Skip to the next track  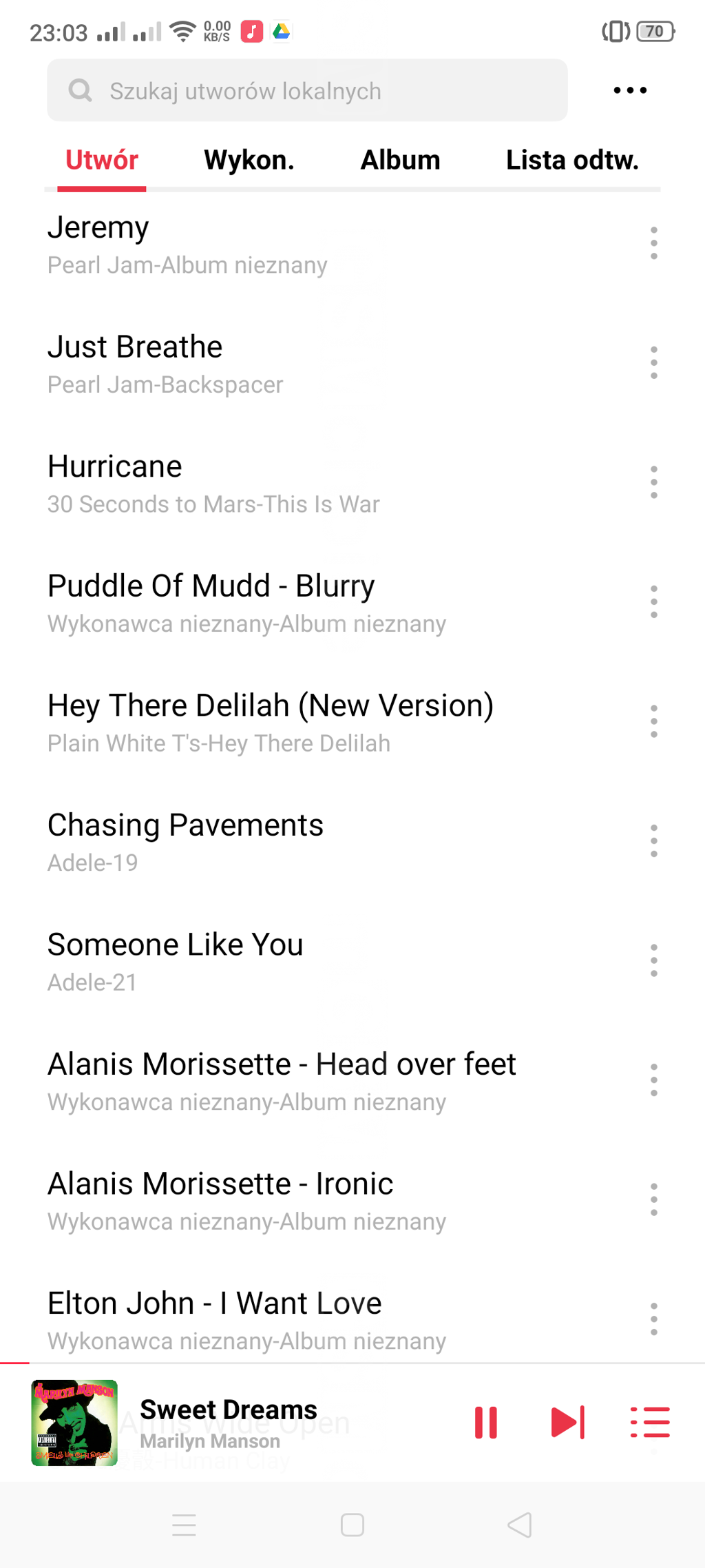[568, 1423]
